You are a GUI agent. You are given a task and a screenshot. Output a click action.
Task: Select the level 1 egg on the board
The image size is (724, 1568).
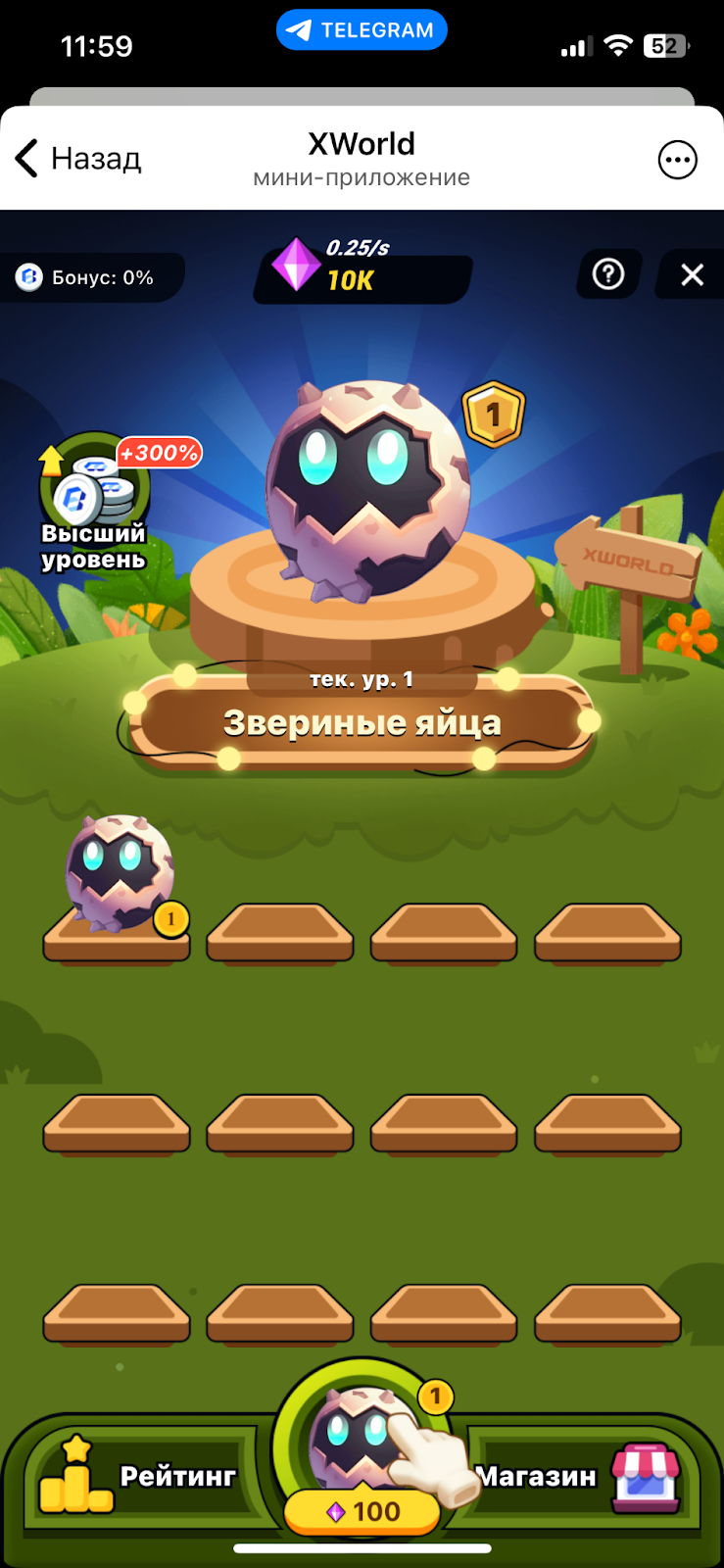(120, 874)
